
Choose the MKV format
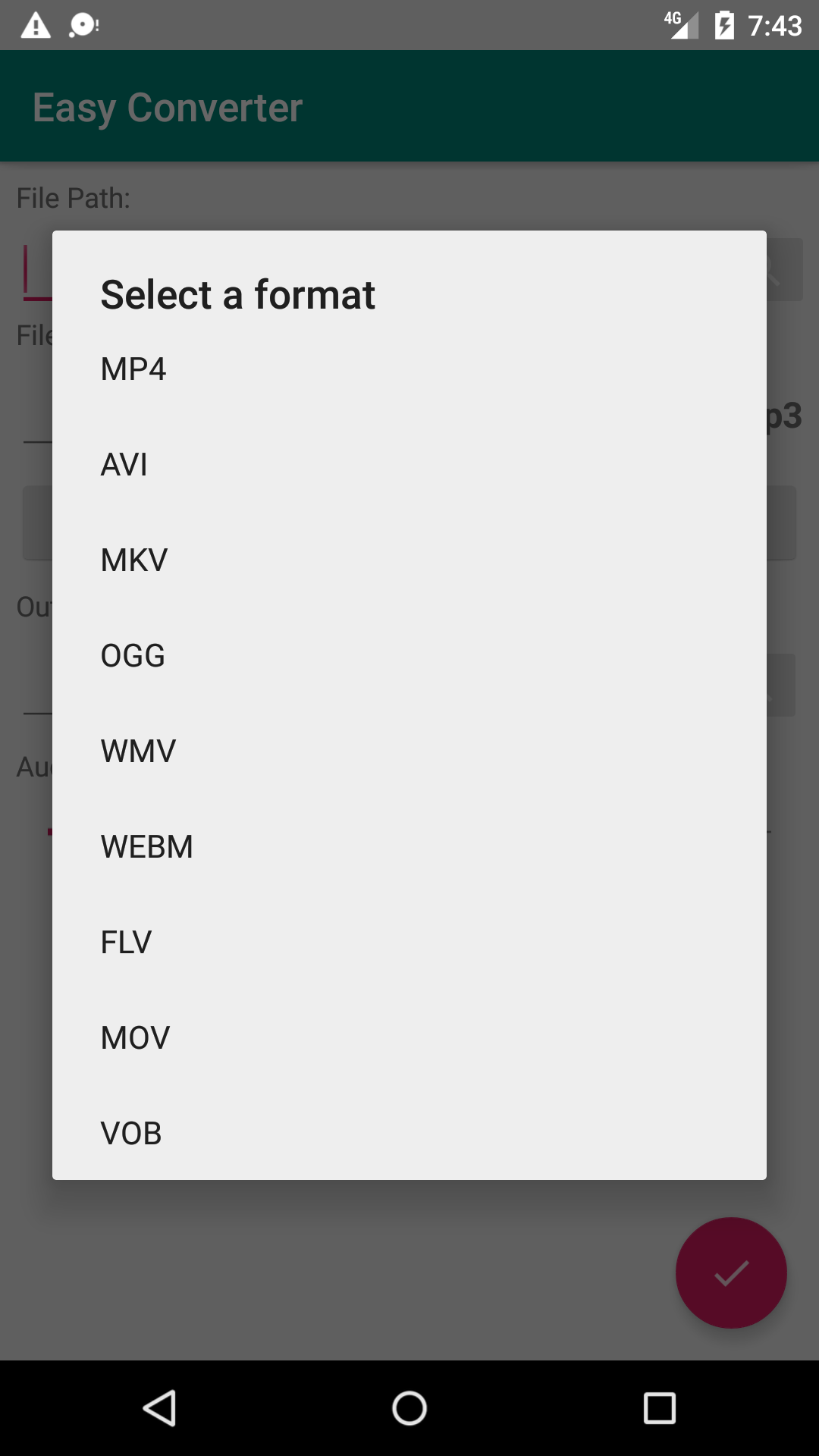(x=133, y=560)
